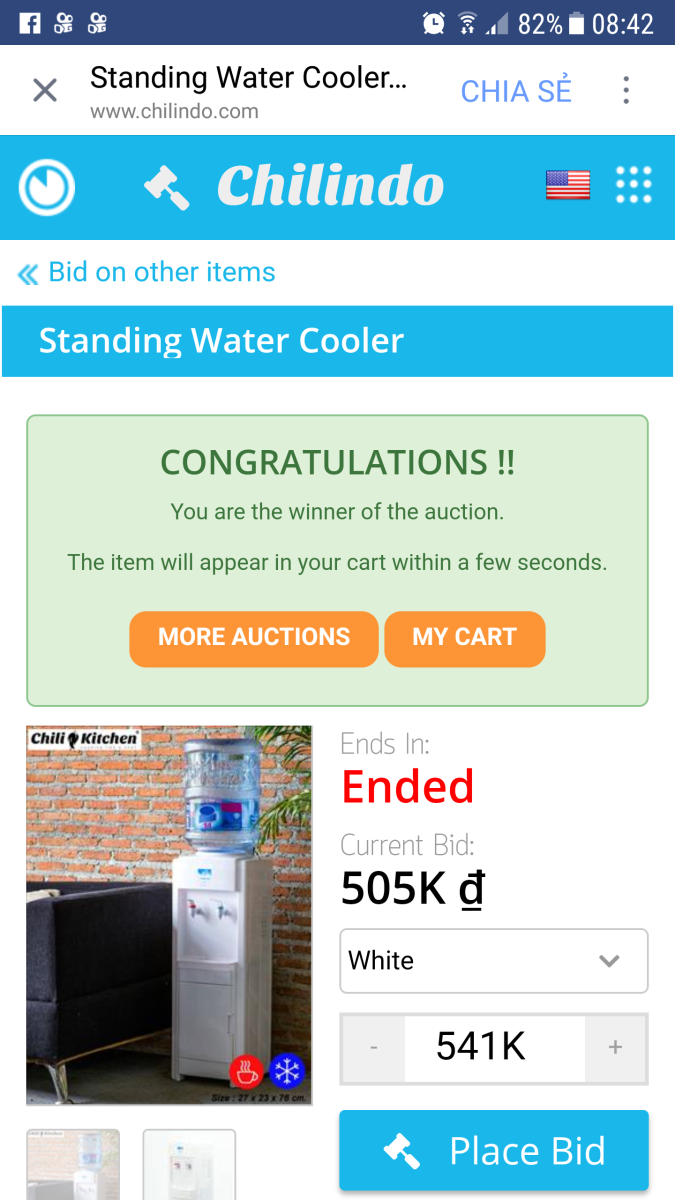Increase bid amount with plus button
675x1200 pixels.
615,1048
